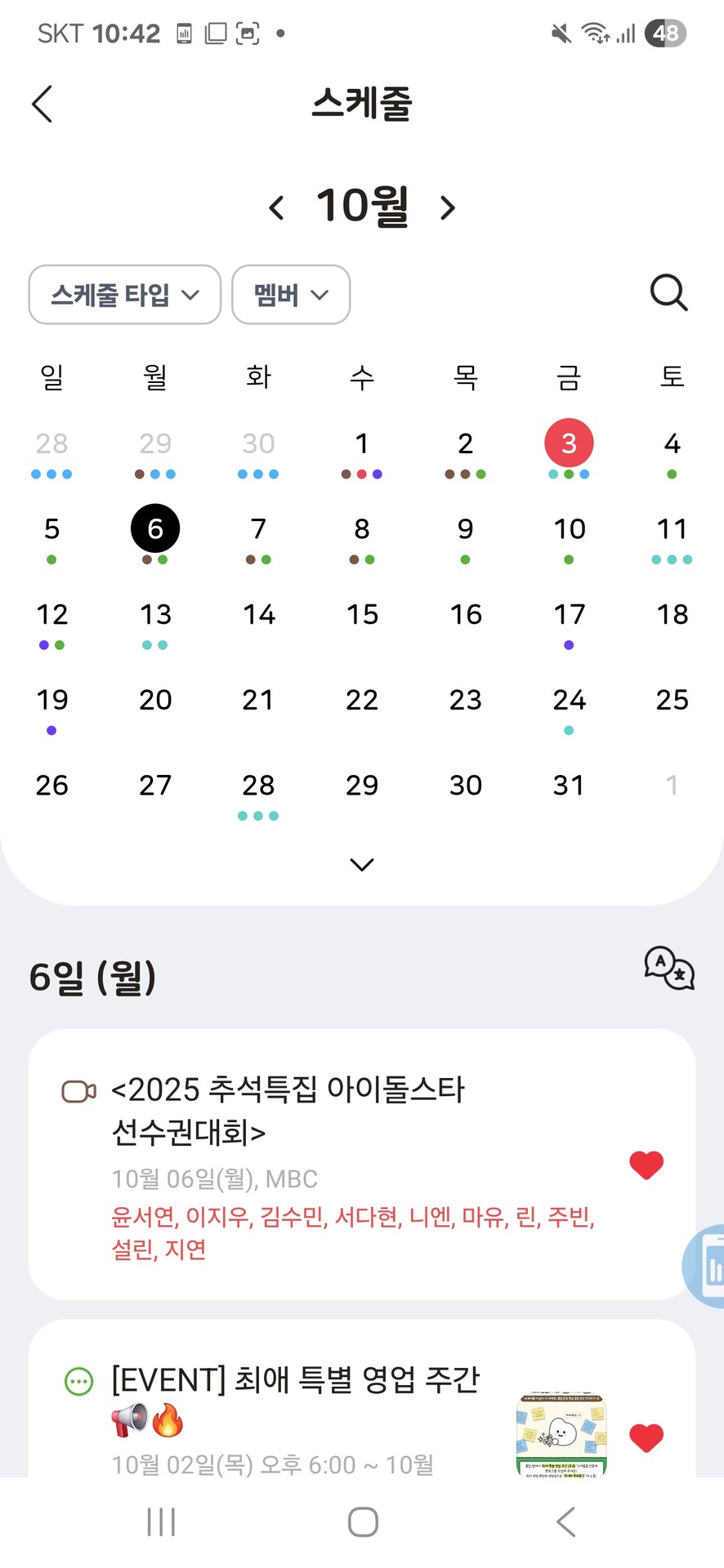
Task: Go to the previous month
Action: pos(276,208)
